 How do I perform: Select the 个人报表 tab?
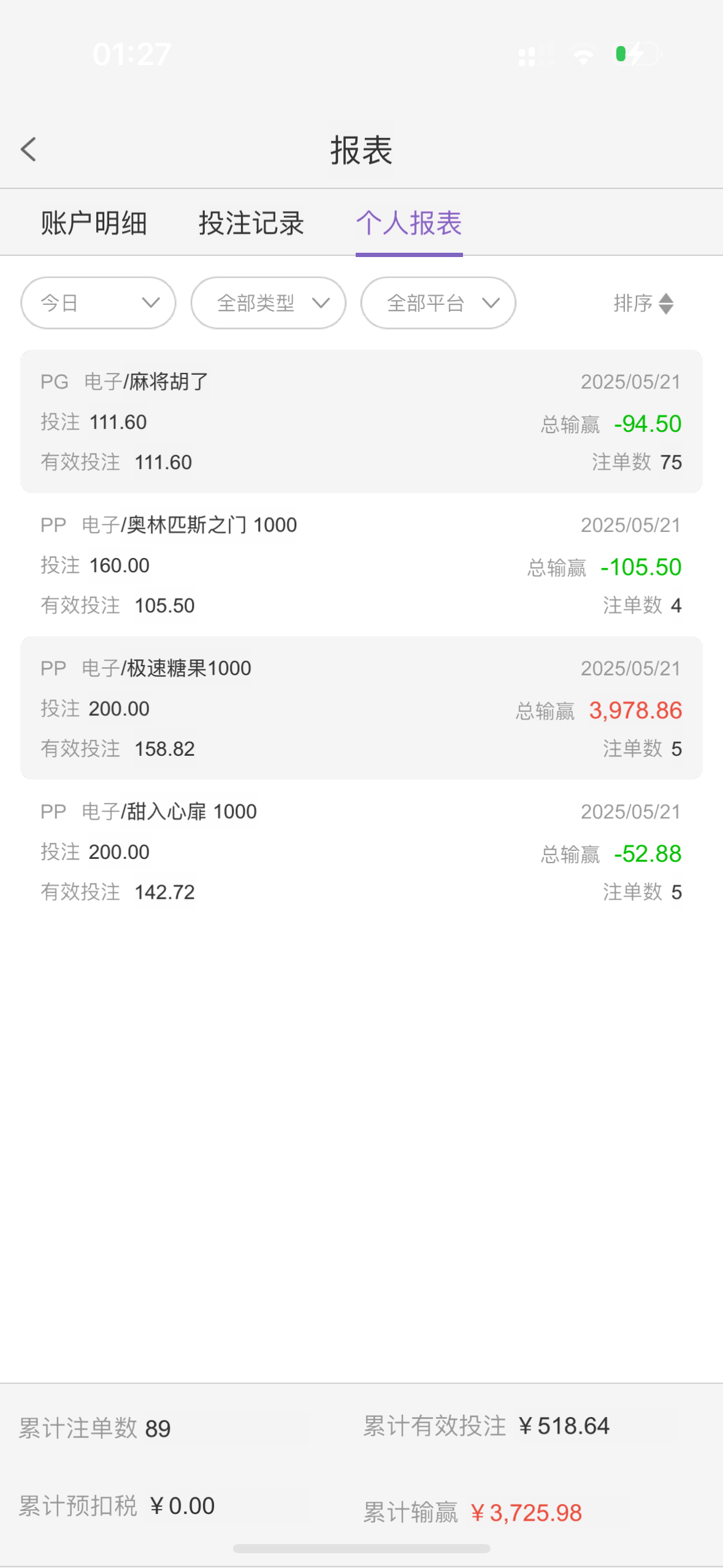(x=409, y=223)
